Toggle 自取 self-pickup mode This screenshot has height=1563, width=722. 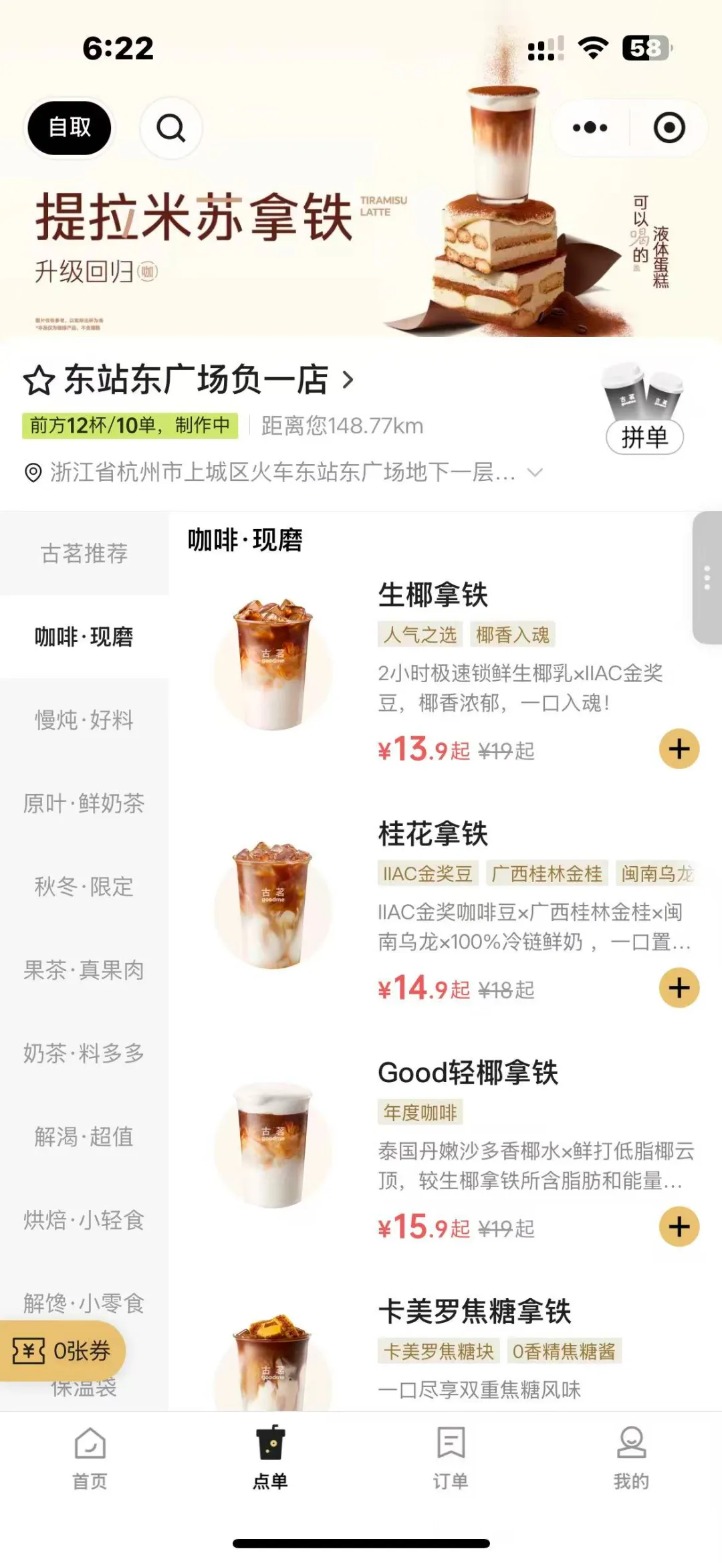[x=68, y=128]
